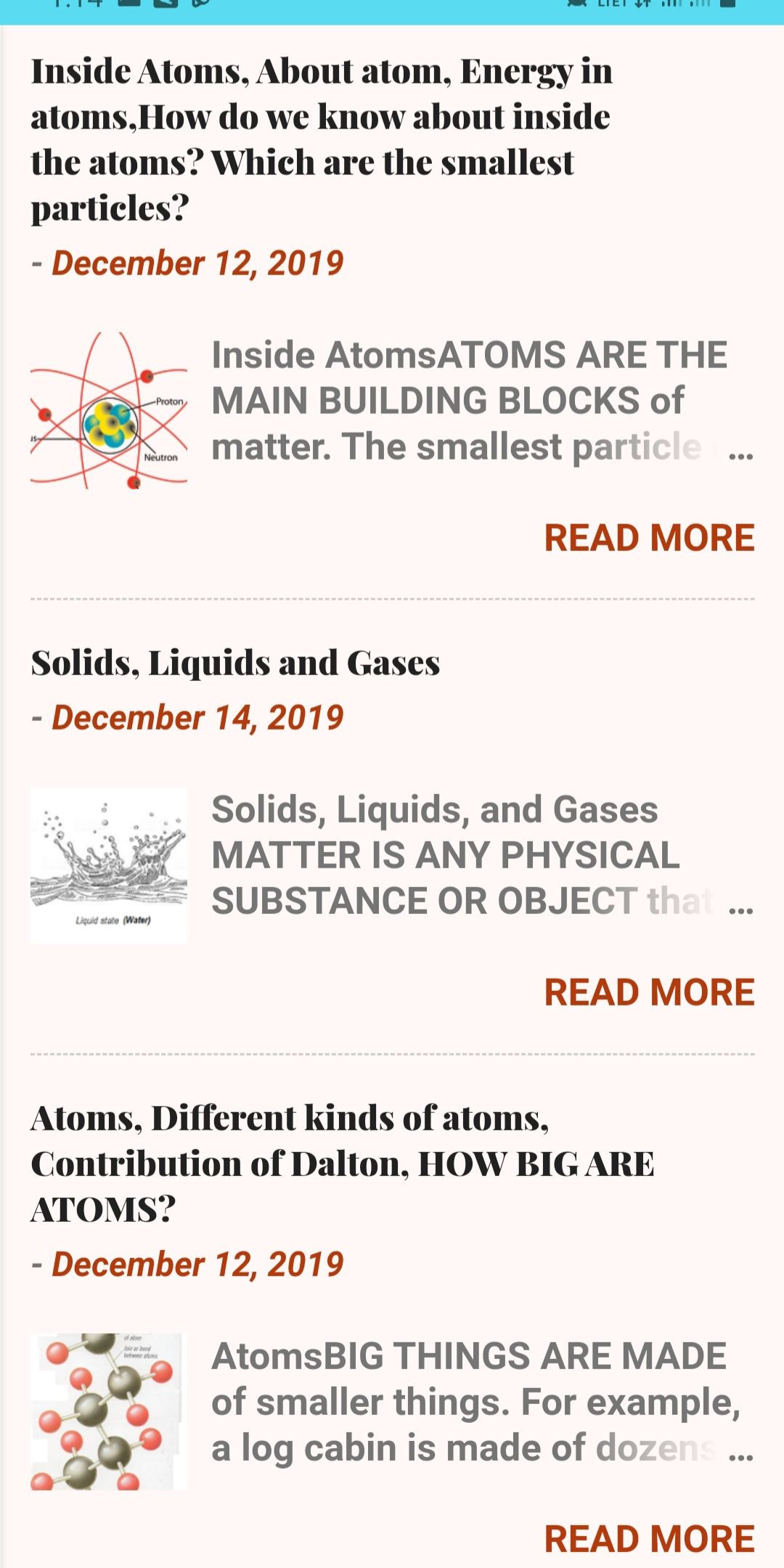Tap the liquid state water thumbnail
The width and height of the screenshot is (784, 1568).
pyautogui.click(x=109, y=865)
